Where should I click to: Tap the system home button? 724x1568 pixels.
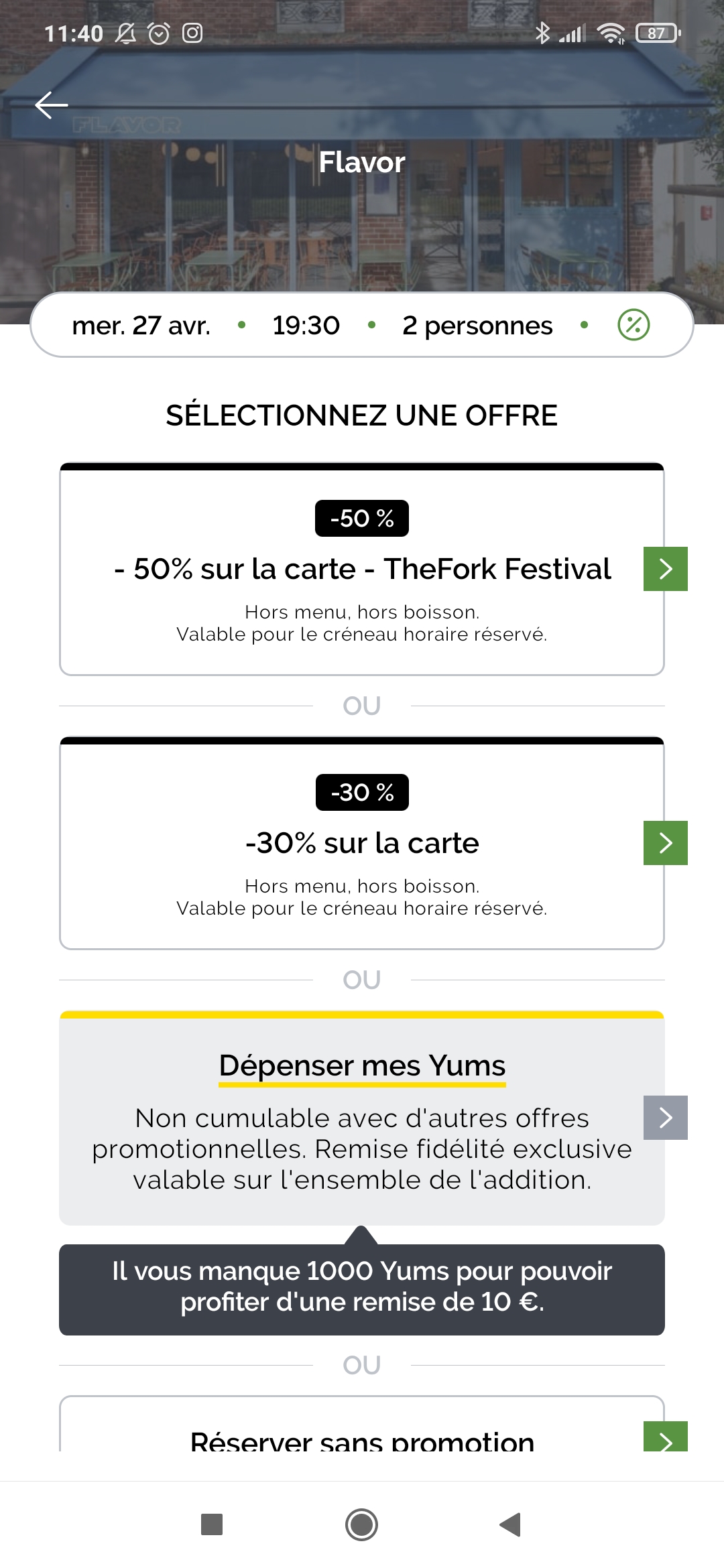tap(362, 1524)
